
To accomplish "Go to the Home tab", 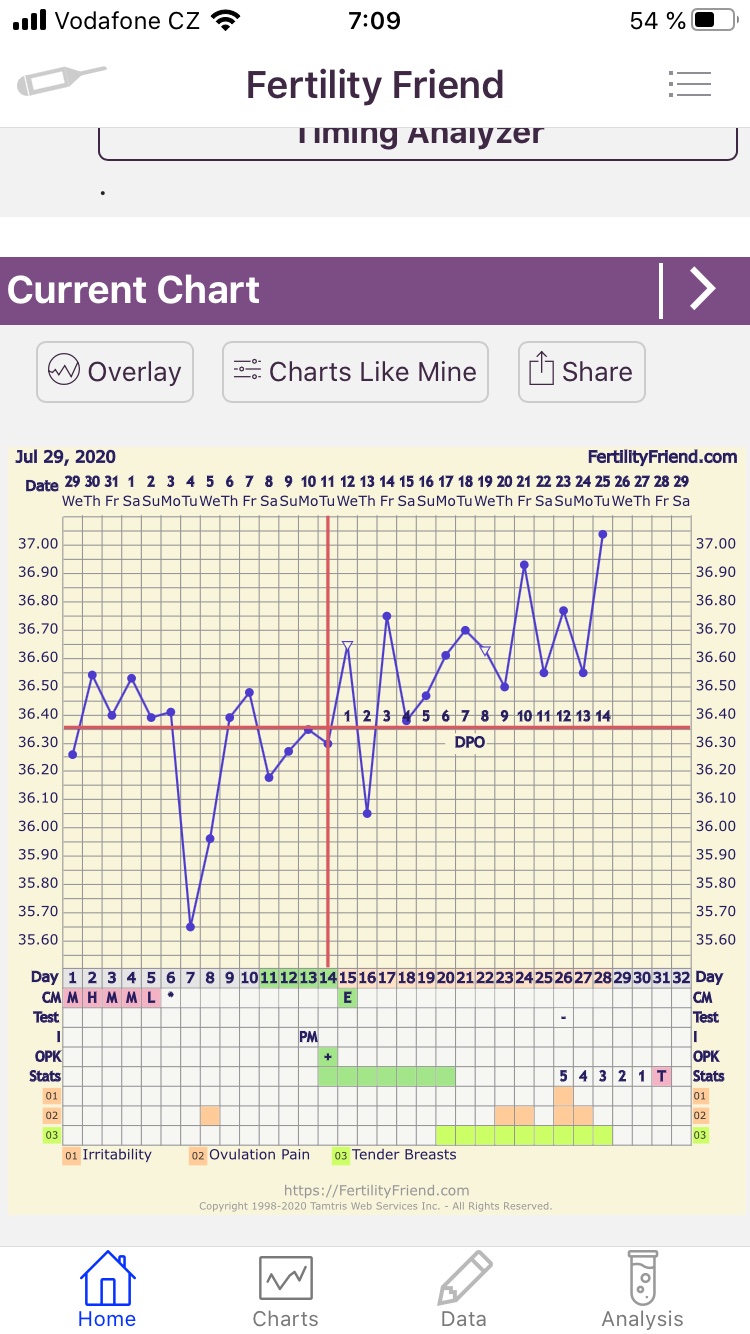I will coord(106,1290).
